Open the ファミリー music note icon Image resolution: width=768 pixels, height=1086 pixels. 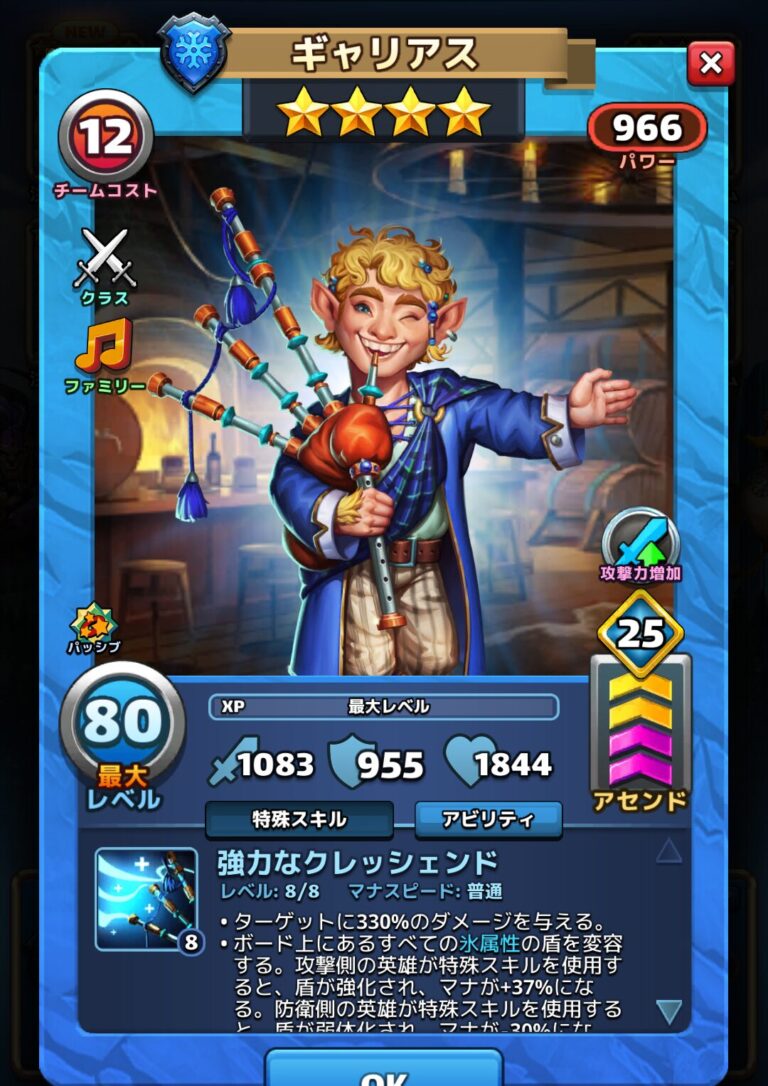click(x=104, y=348)
